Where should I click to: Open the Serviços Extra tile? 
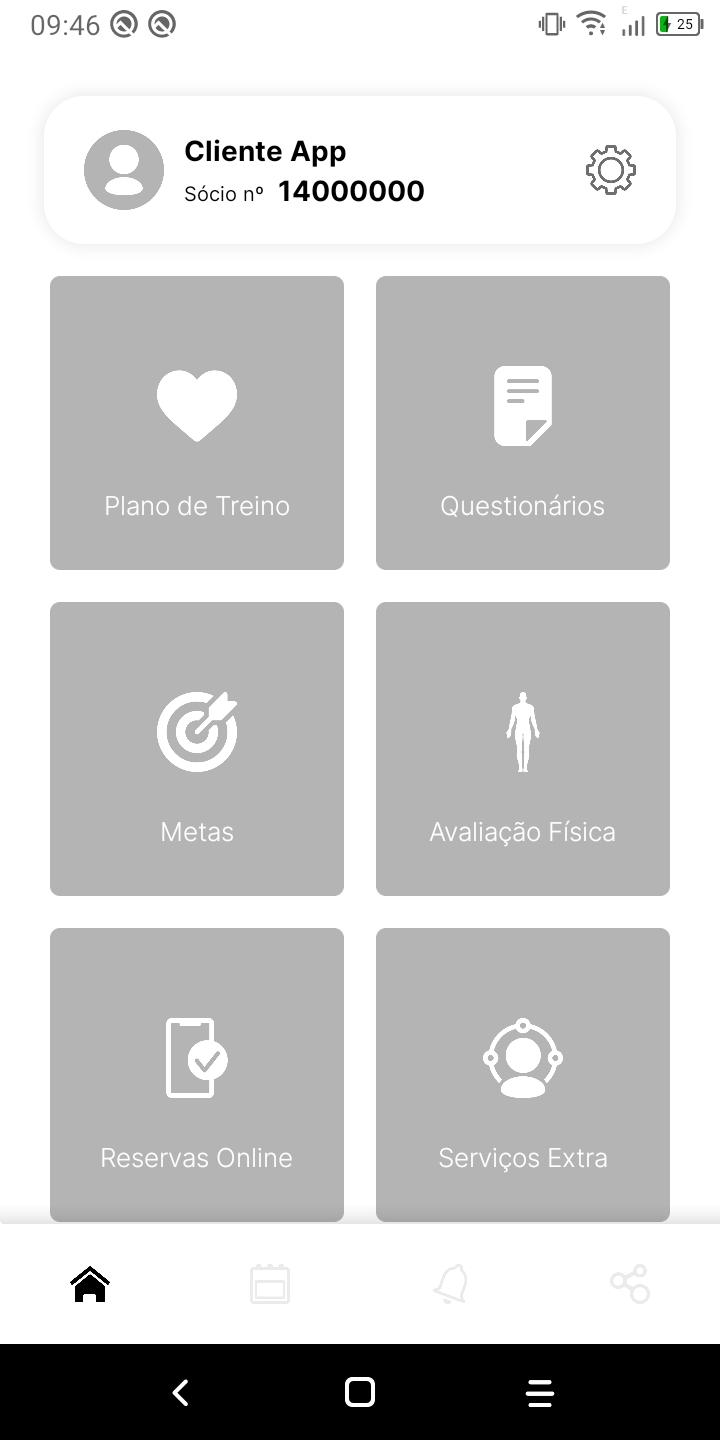coord(523,1075)
